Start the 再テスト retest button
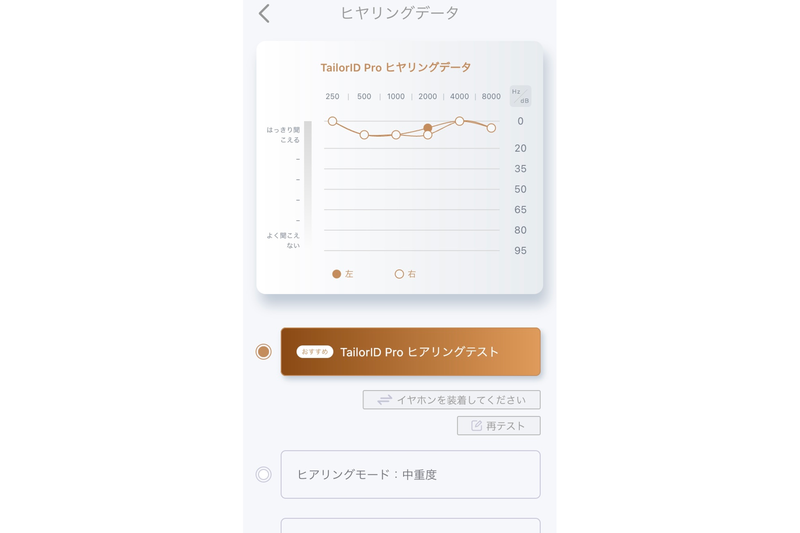 click(x=498, y=426)
